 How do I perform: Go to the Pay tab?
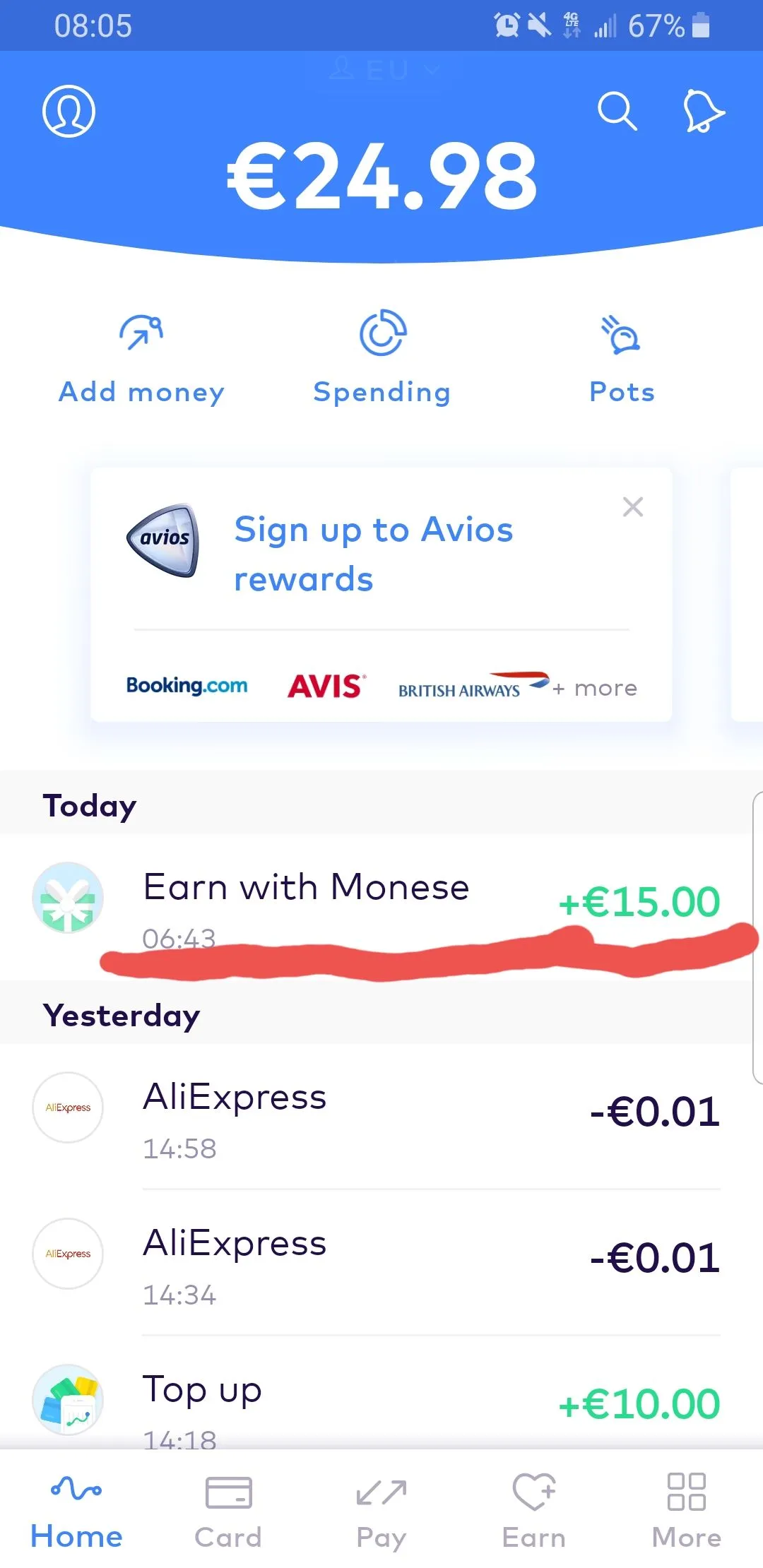pyautogui.click(x=381, y=1510)
